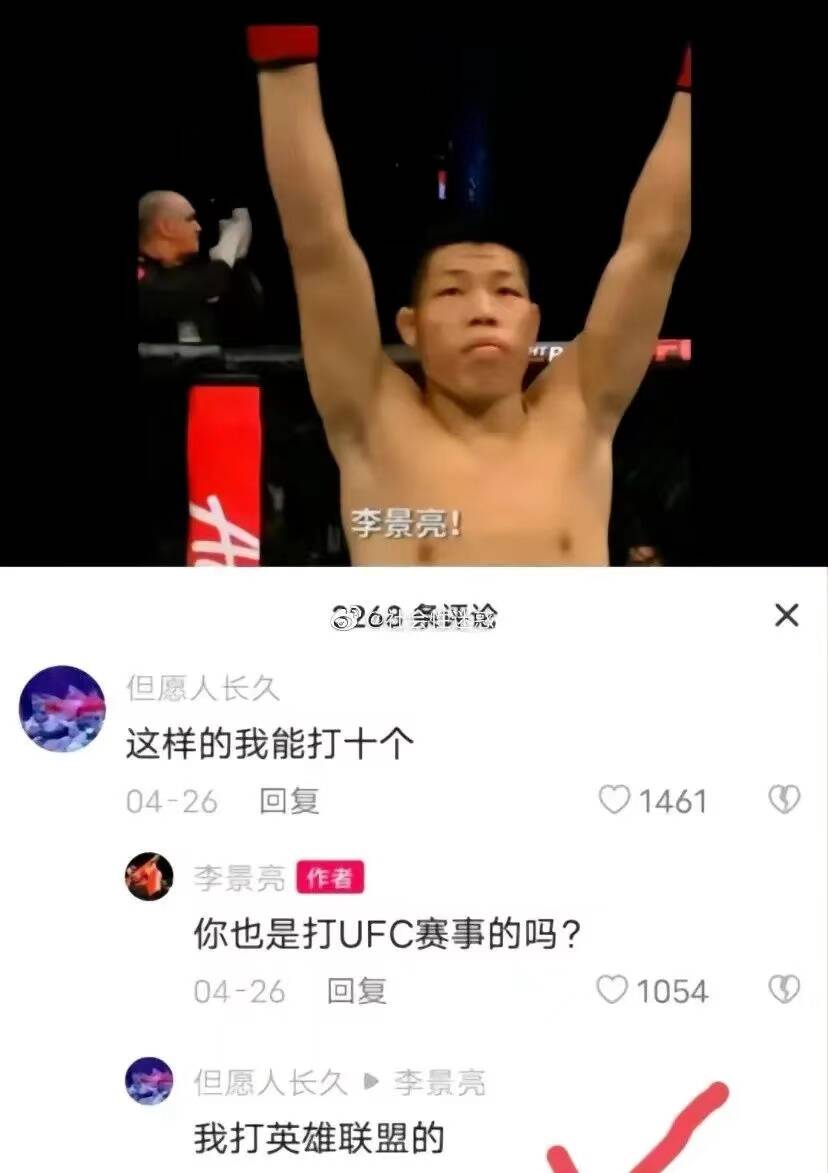The width and height of the screenshot is (828, 1173).
Task: Like the comment 这样的我能打十个
Action: (615, 800)
